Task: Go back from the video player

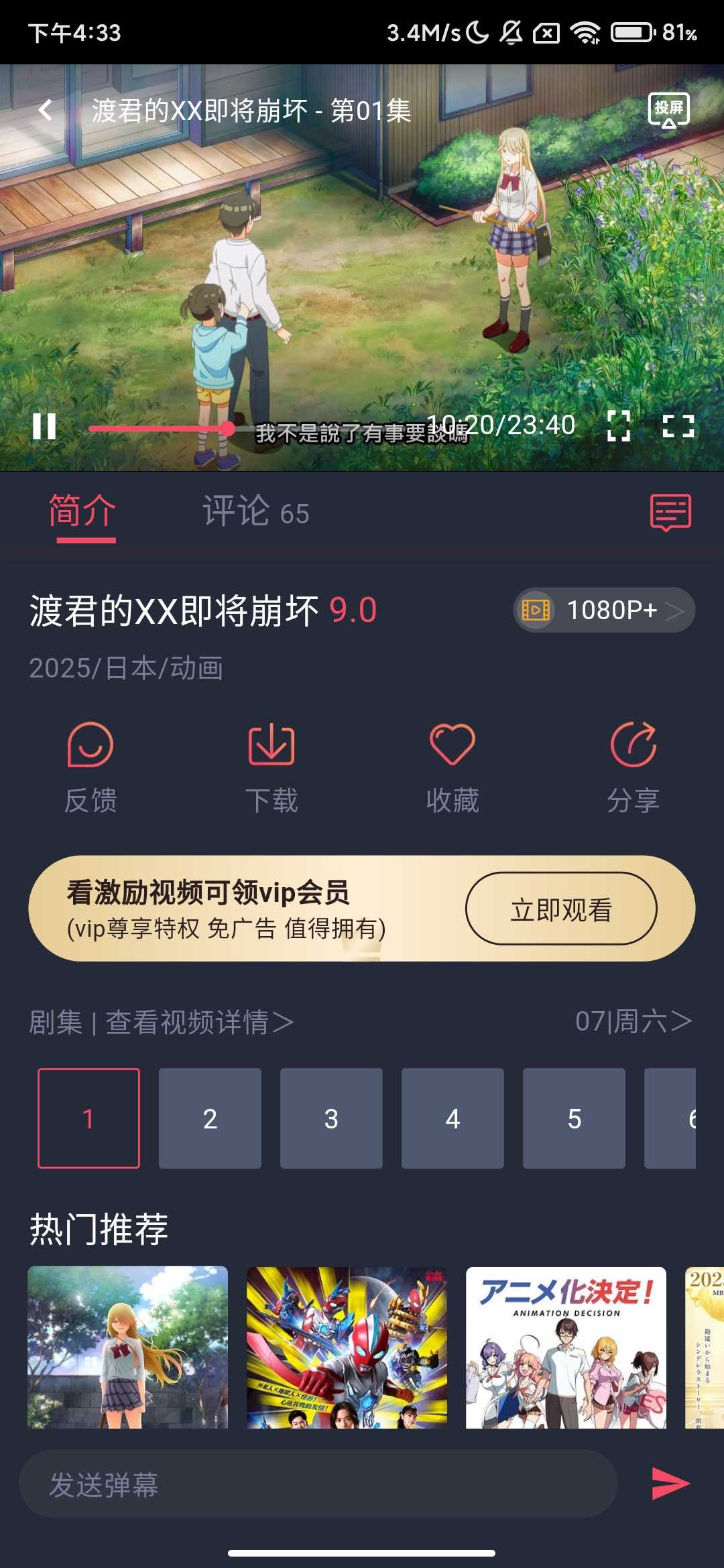Action: (x=46, y=110)
